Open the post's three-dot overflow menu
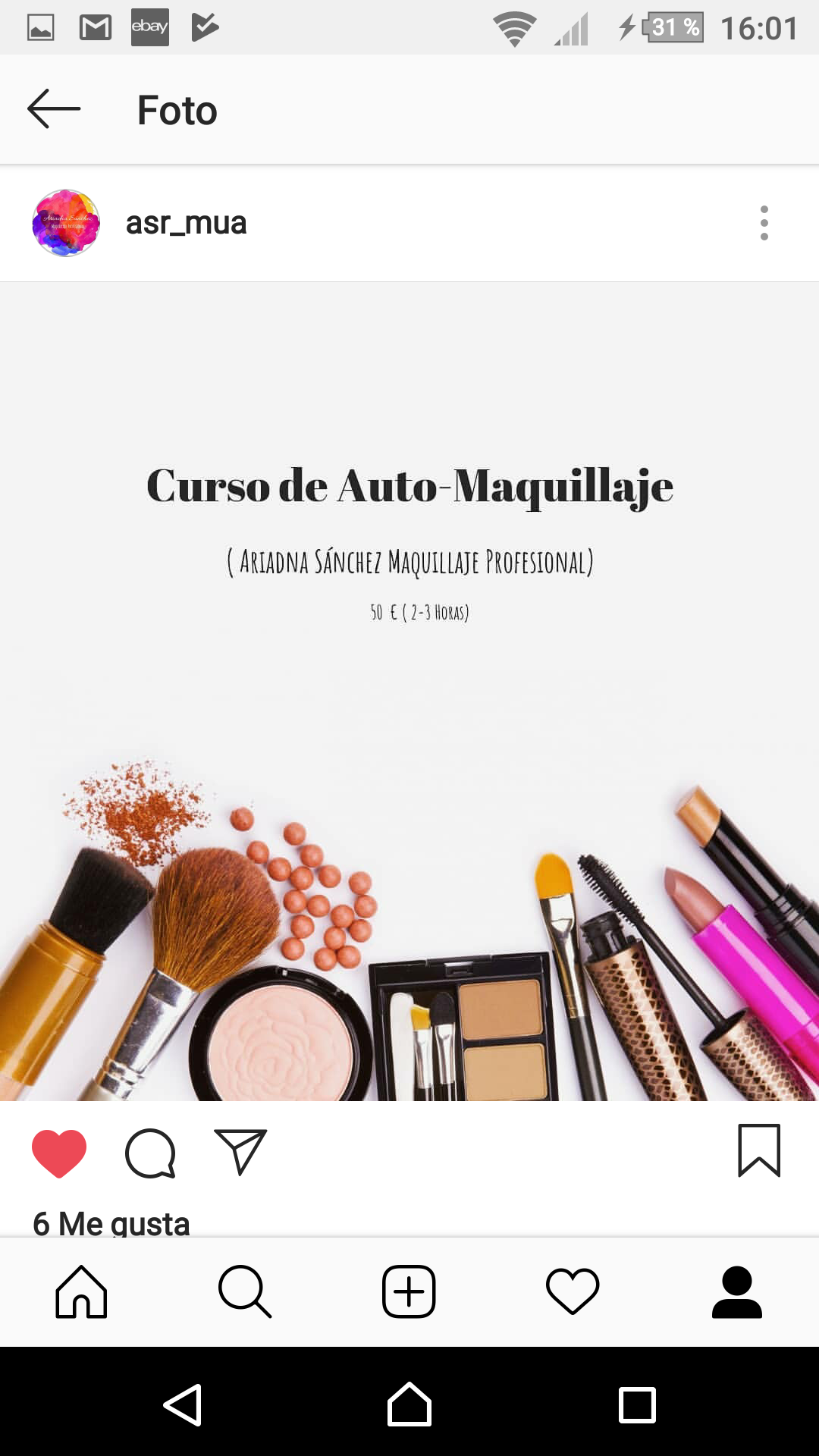Screen dimensions: 819x1456 (x=764, y=223)
